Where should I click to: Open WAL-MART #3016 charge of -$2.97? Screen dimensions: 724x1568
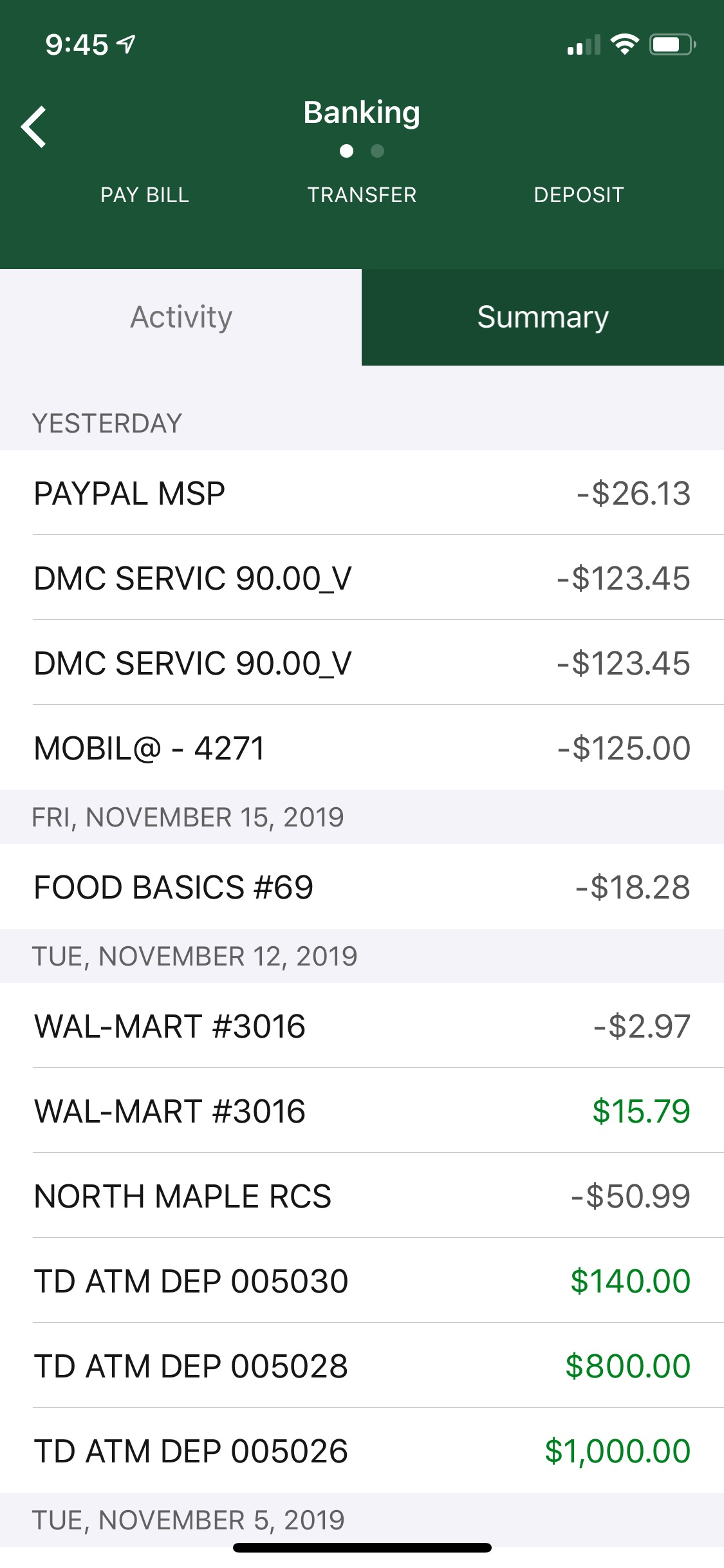click(362, 1025)
